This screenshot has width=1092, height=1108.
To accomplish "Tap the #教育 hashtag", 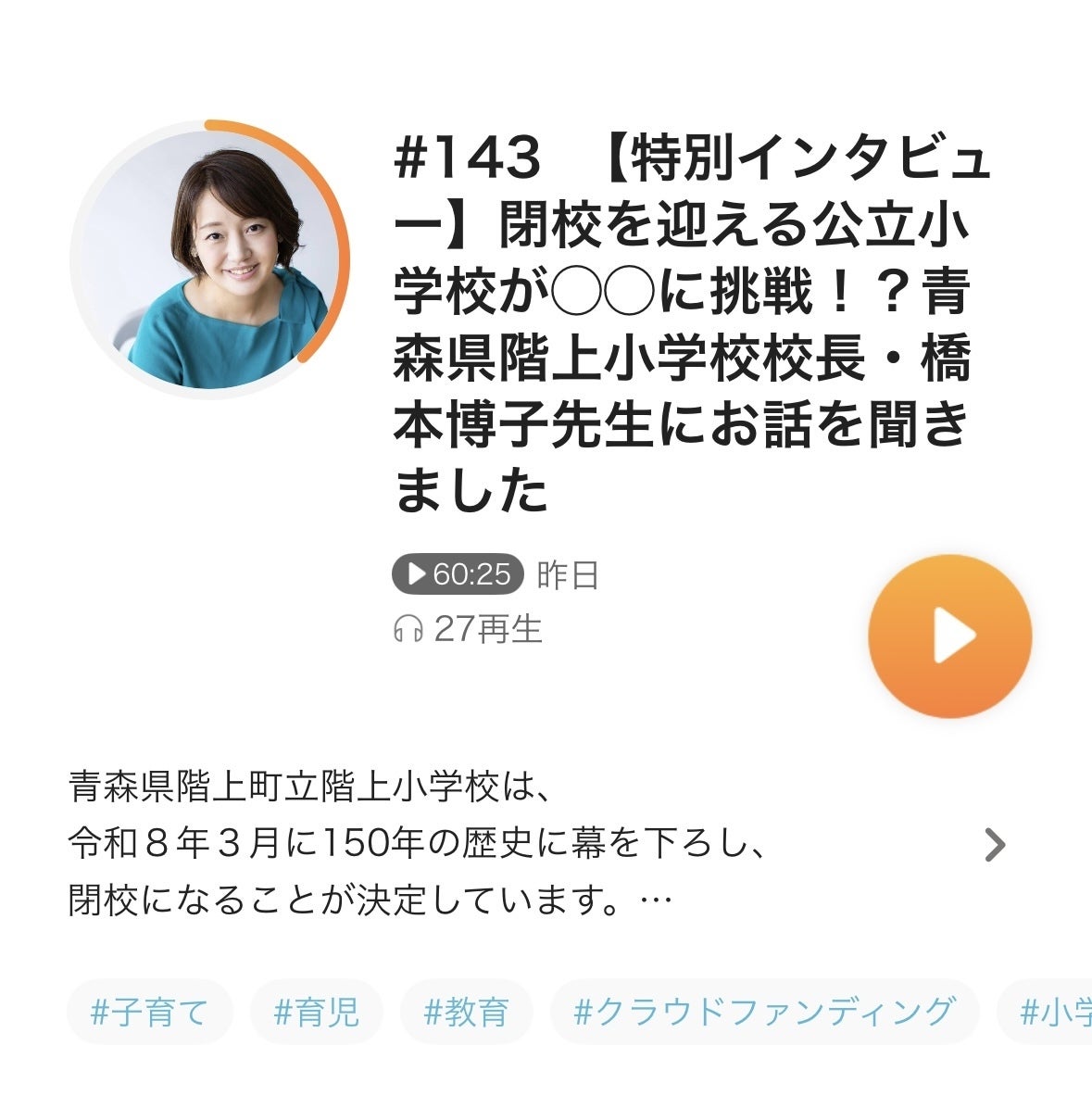I will click(466, 1012).
